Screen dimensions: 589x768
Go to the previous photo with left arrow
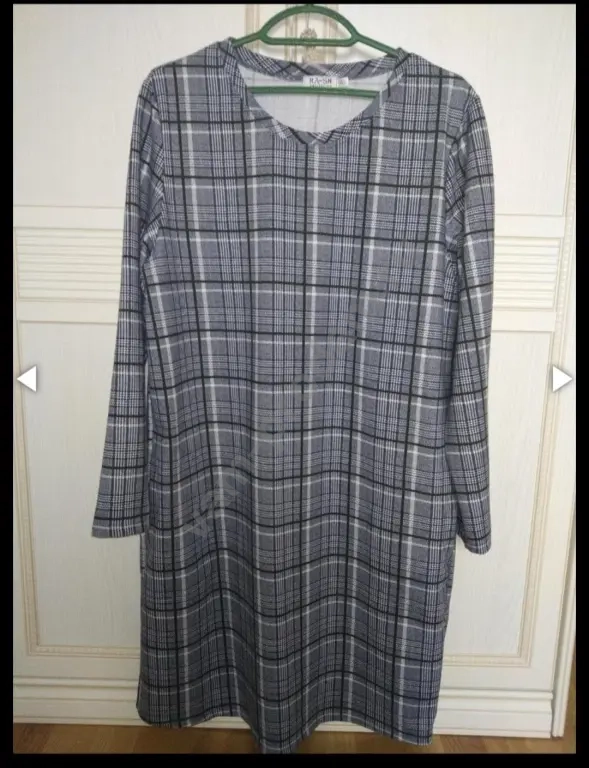pyautogui.click(x=27, y=379)
